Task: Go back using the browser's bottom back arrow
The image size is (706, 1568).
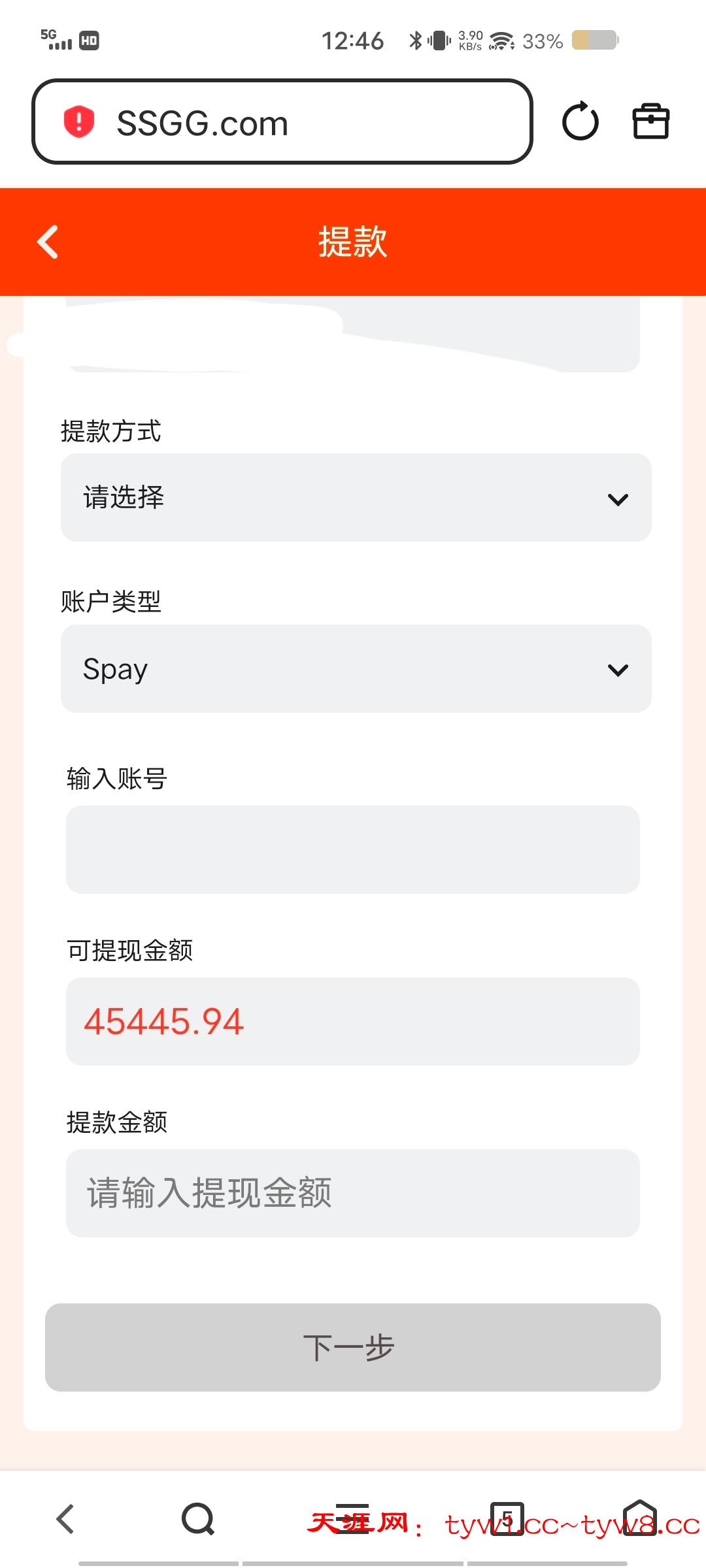Action: point(65,1518)
